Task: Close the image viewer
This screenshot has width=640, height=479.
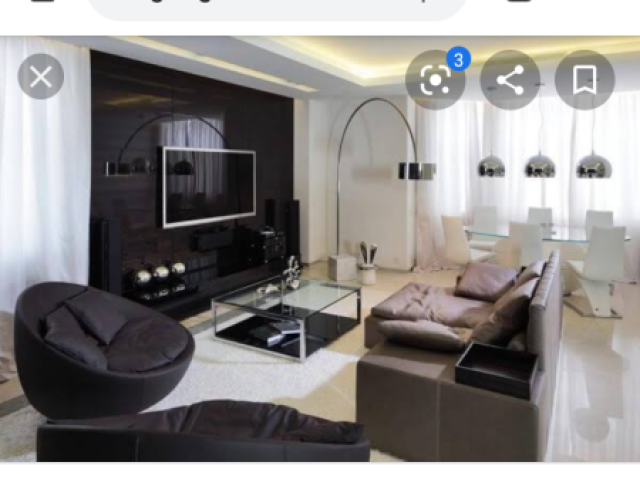Action: click(x=41, y=77)
